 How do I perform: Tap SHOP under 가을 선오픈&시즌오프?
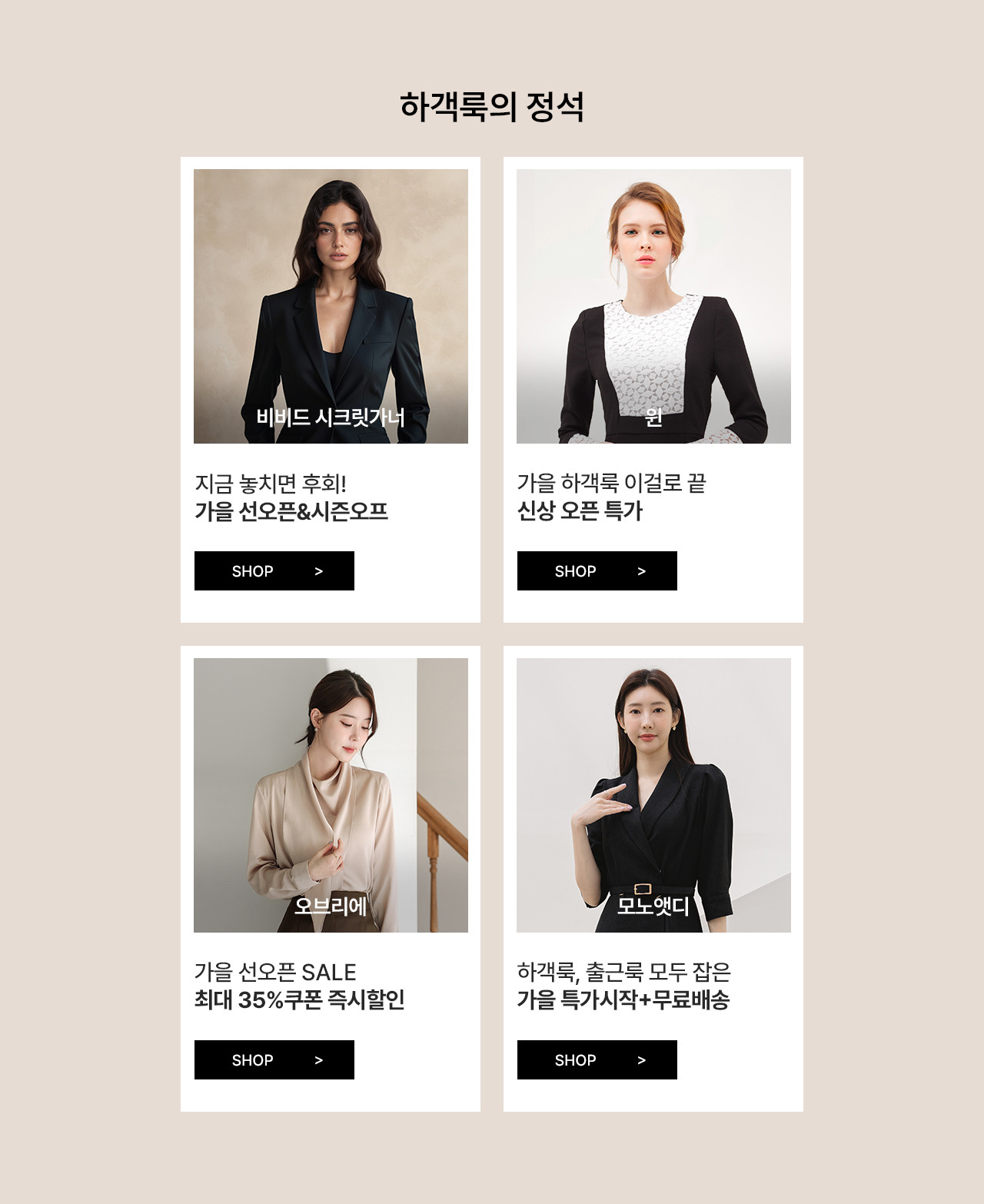pyautogui.click(x=274, y=570)
